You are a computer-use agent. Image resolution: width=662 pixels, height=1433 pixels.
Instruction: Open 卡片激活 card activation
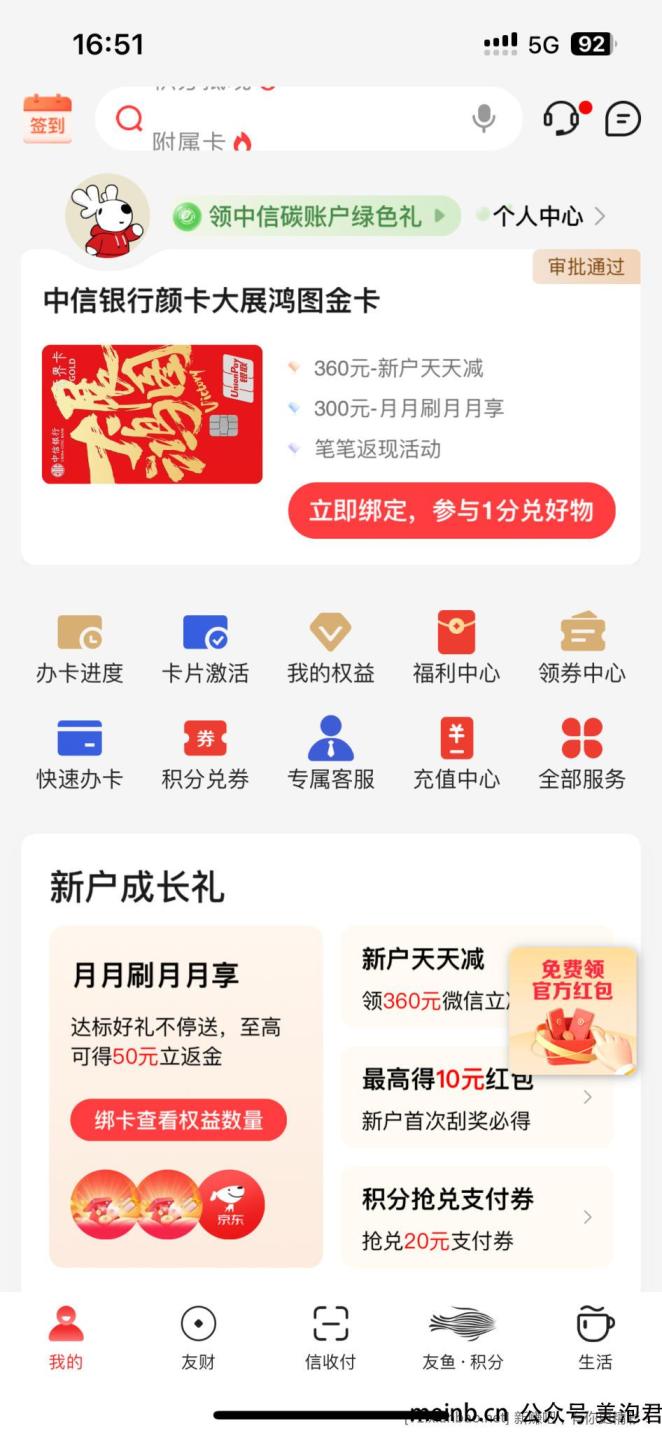[x=205, y=648]
